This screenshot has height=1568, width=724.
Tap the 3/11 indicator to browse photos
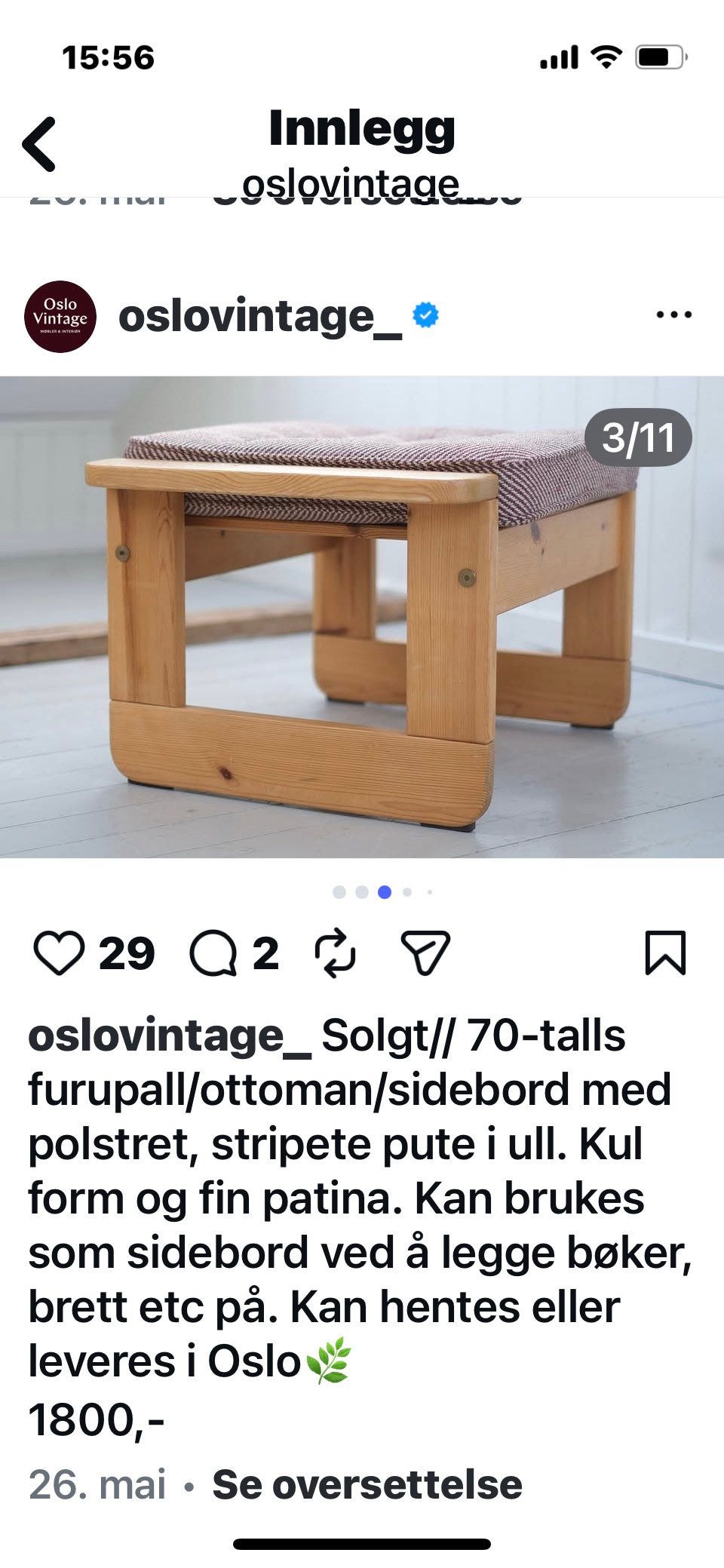pyautogui.click(x=638, y=435)
